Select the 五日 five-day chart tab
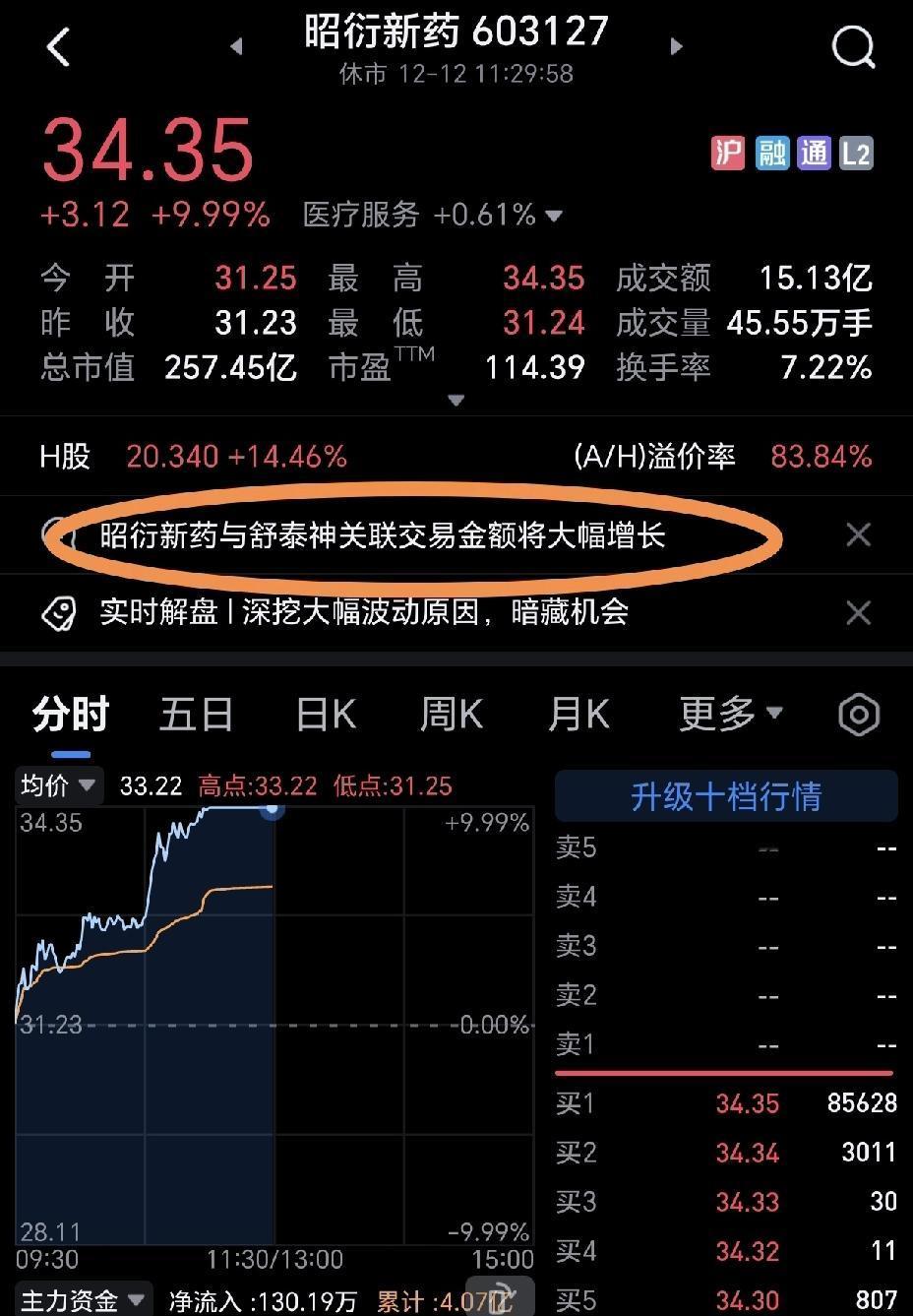The height and width of the screenshot is (1316, 913). [195, 715]
